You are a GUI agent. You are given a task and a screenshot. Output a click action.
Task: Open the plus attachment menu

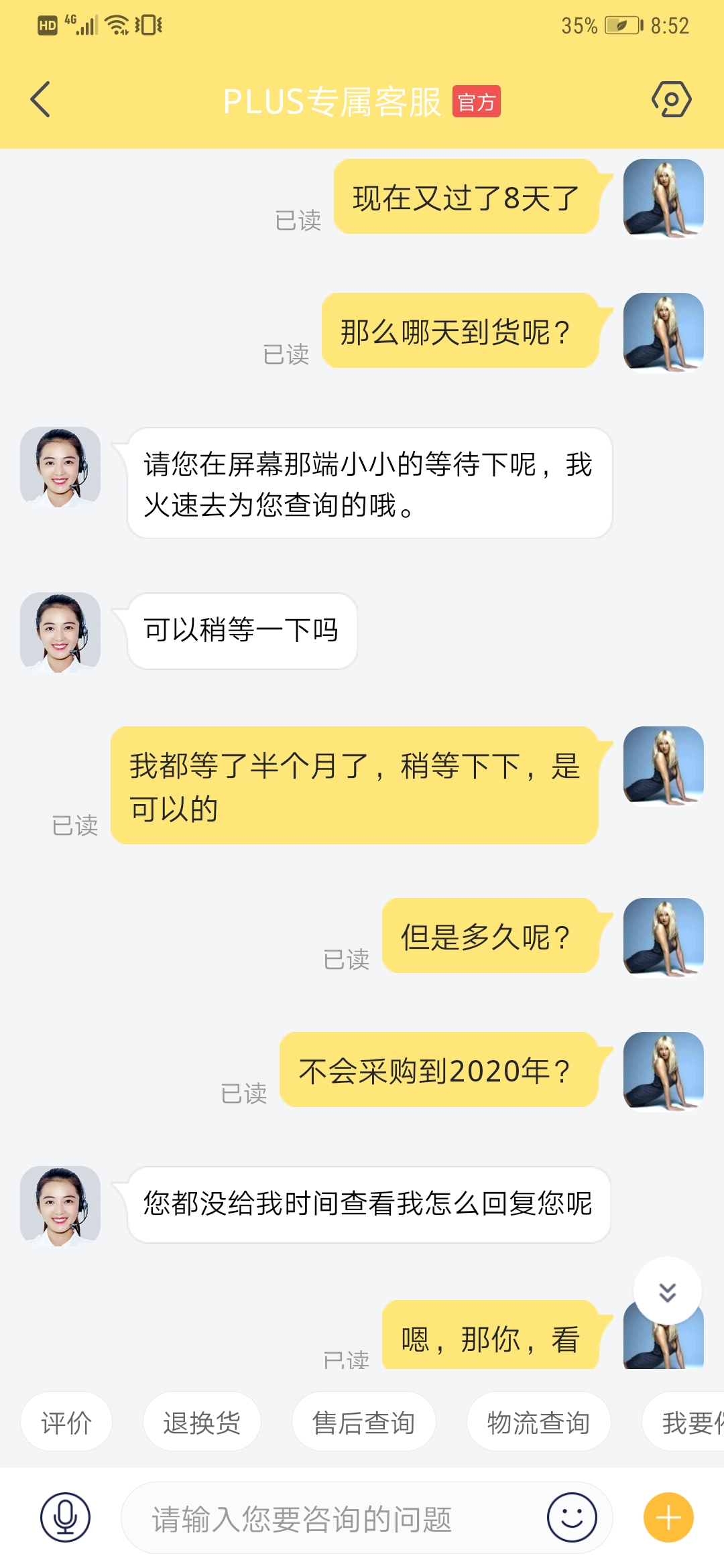coord(668,1517)
